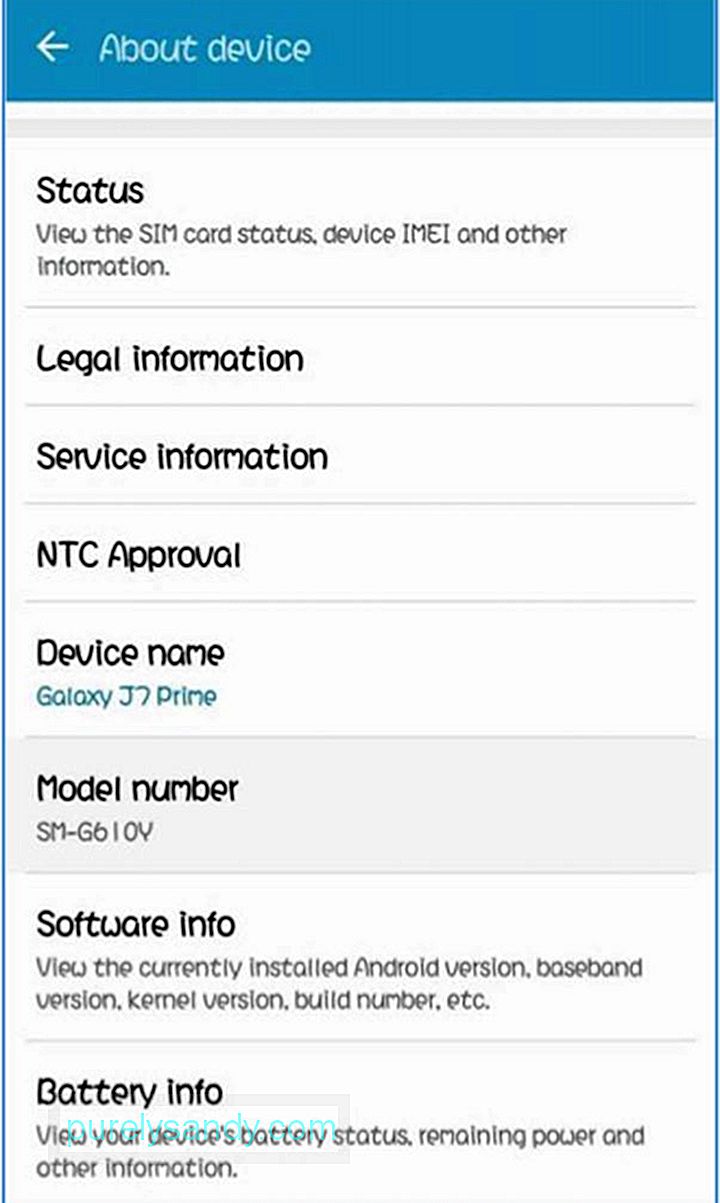Open Battery info
720x1203 pixels.
click(360, 1122)
